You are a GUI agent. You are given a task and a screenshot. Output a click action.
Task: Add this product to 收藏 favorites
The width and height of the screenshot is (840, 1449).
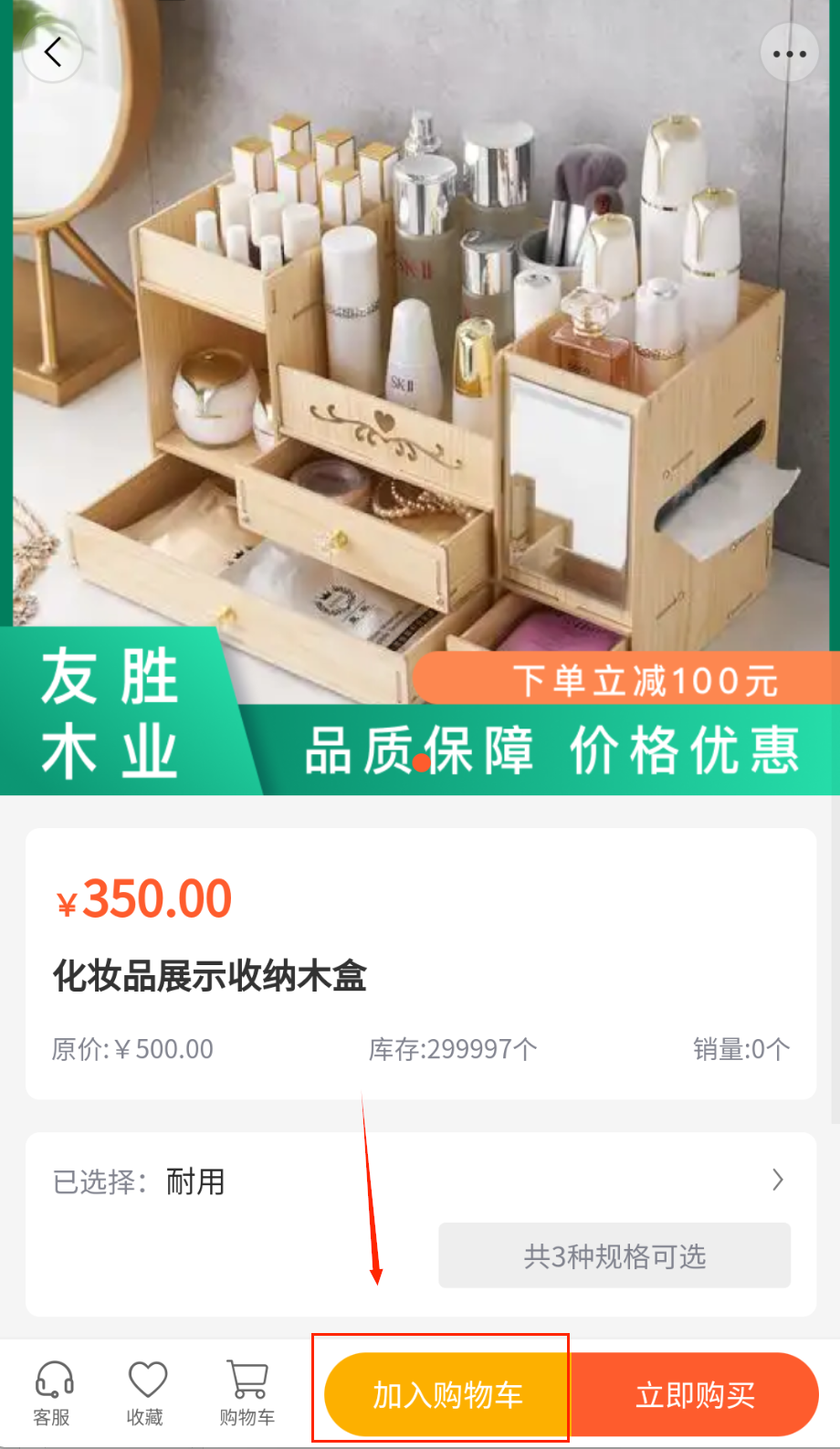coord(146,1392)
